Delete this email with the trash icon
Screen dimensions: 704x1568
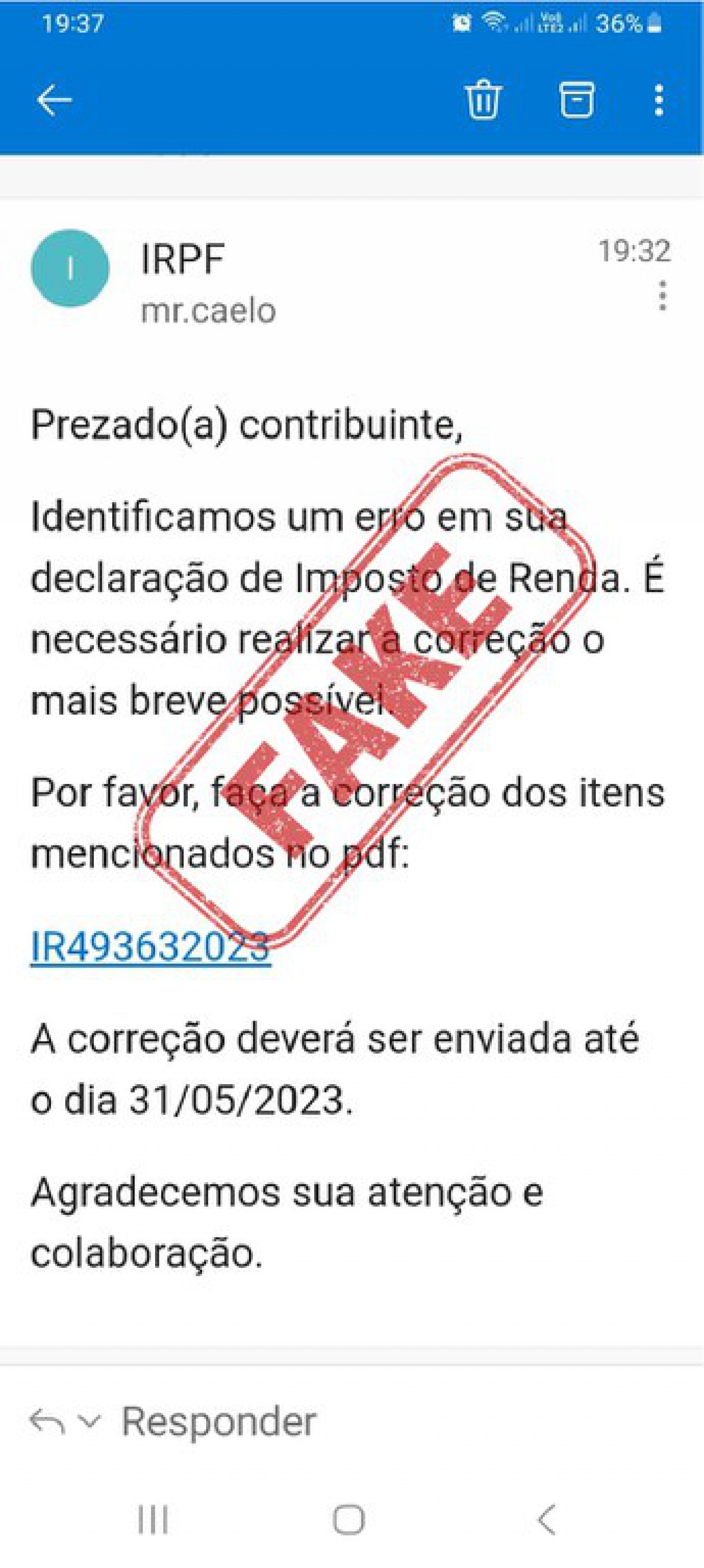pos(483,99)
